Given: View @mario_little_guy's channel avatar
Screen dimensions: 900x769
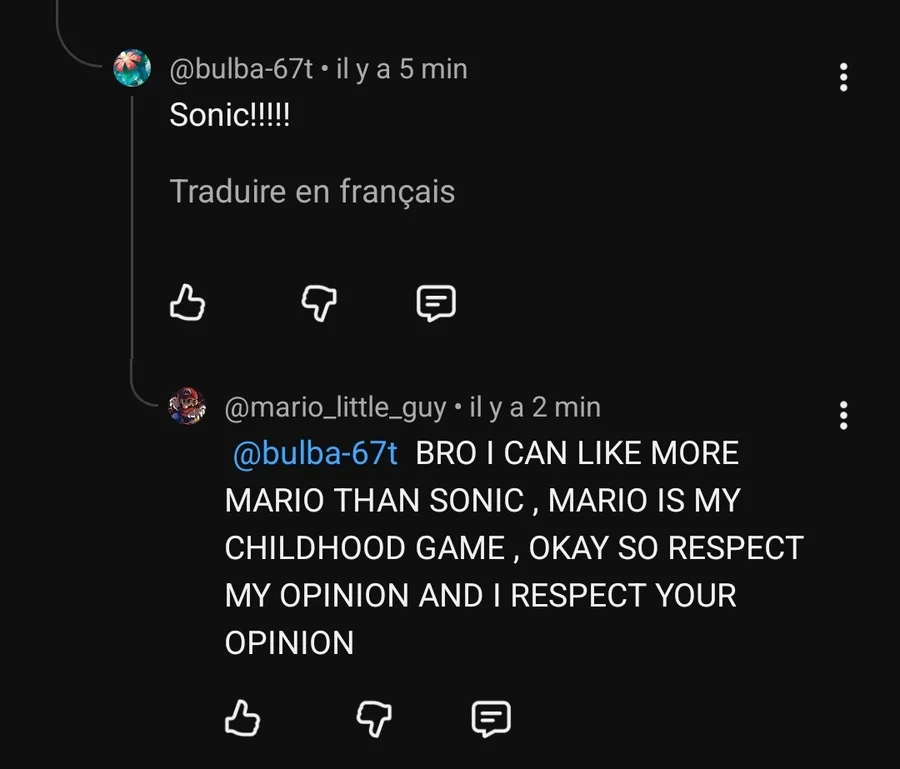Looking at the screenshot, I should 187,406.
